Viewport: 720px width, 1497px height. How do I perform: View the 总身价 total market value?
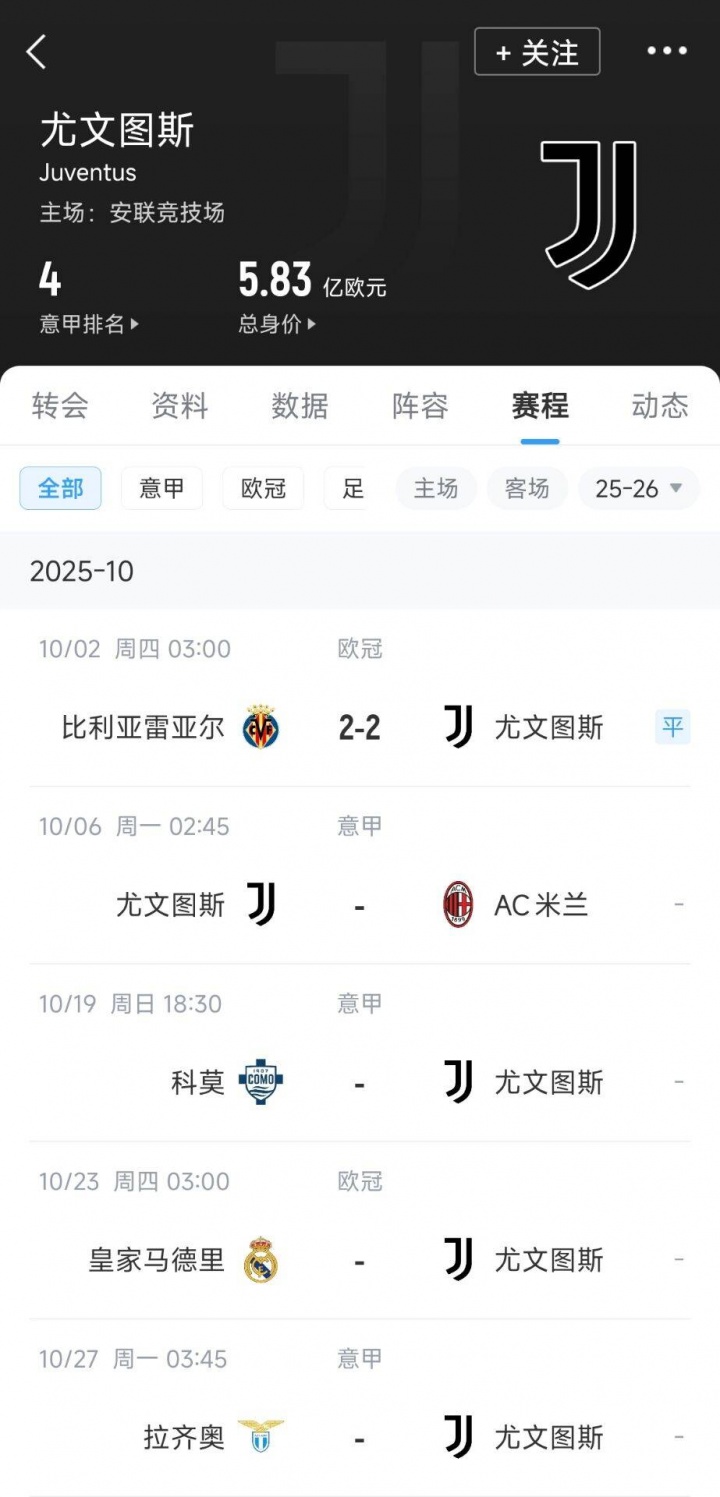tap(277, 324)
